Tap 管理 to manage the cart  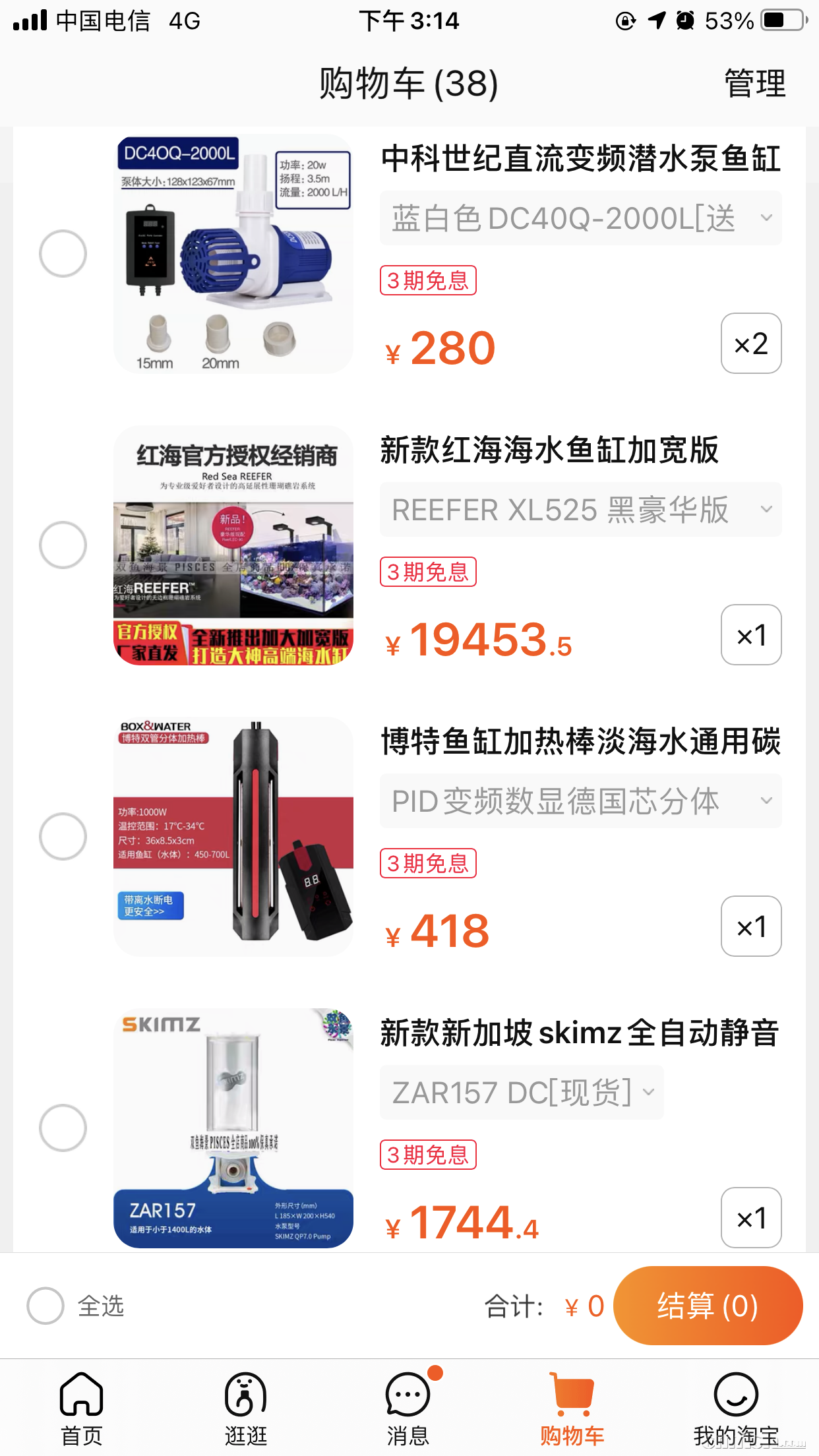point(754,84)
